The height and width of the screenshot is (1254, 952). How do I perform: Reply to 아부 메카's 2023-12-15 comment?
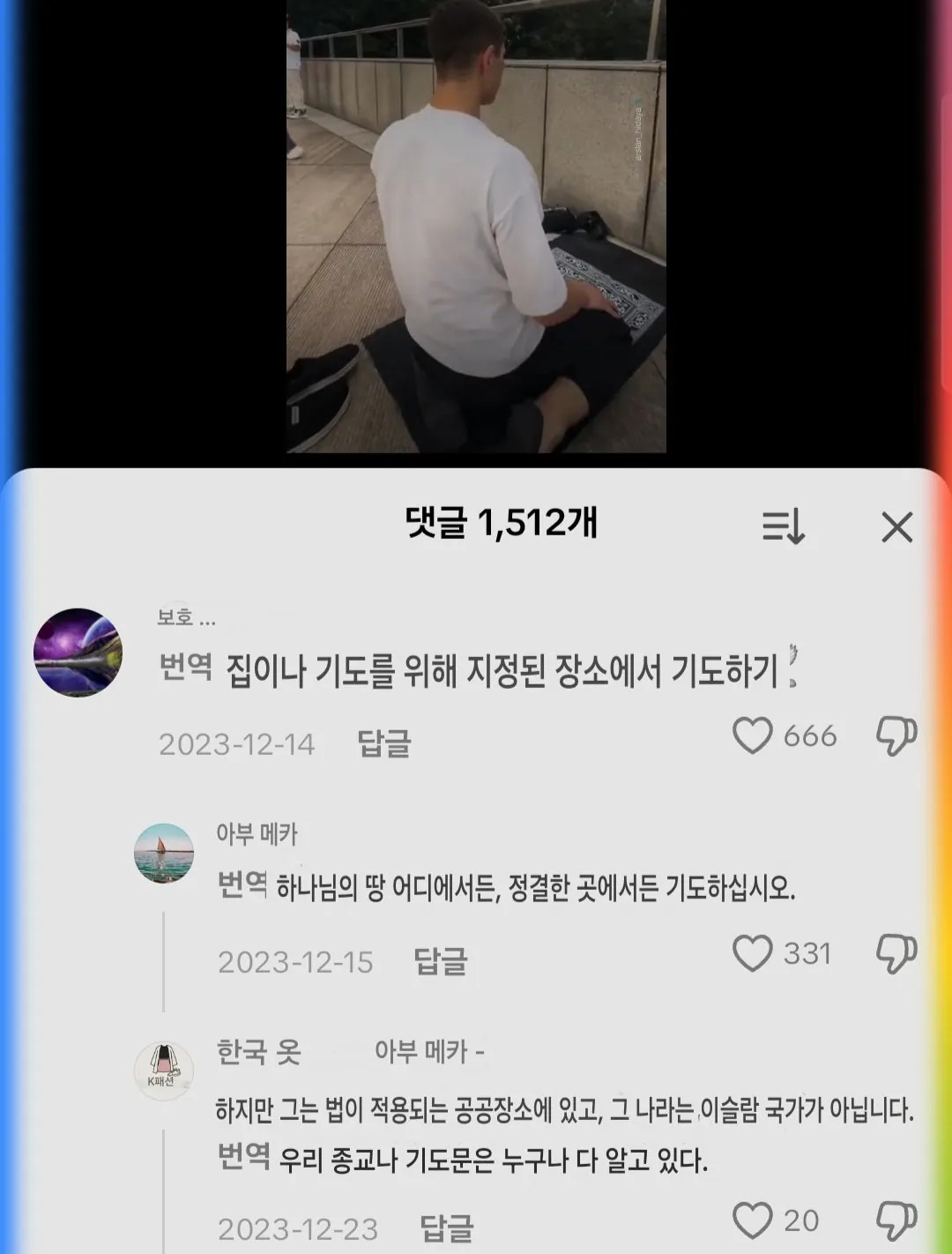pos(440,961)
